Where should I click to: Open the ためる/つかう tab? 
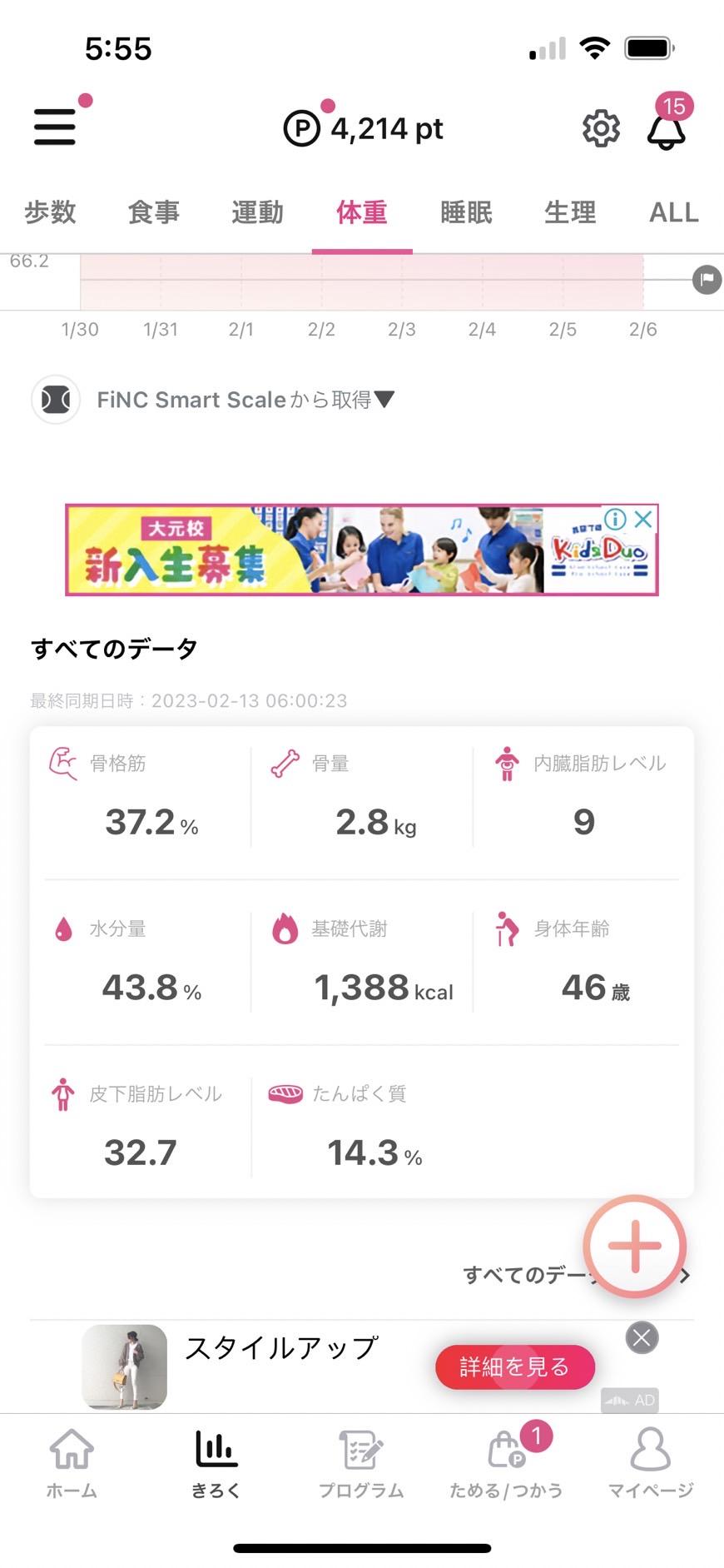(x=506, y=1463)
